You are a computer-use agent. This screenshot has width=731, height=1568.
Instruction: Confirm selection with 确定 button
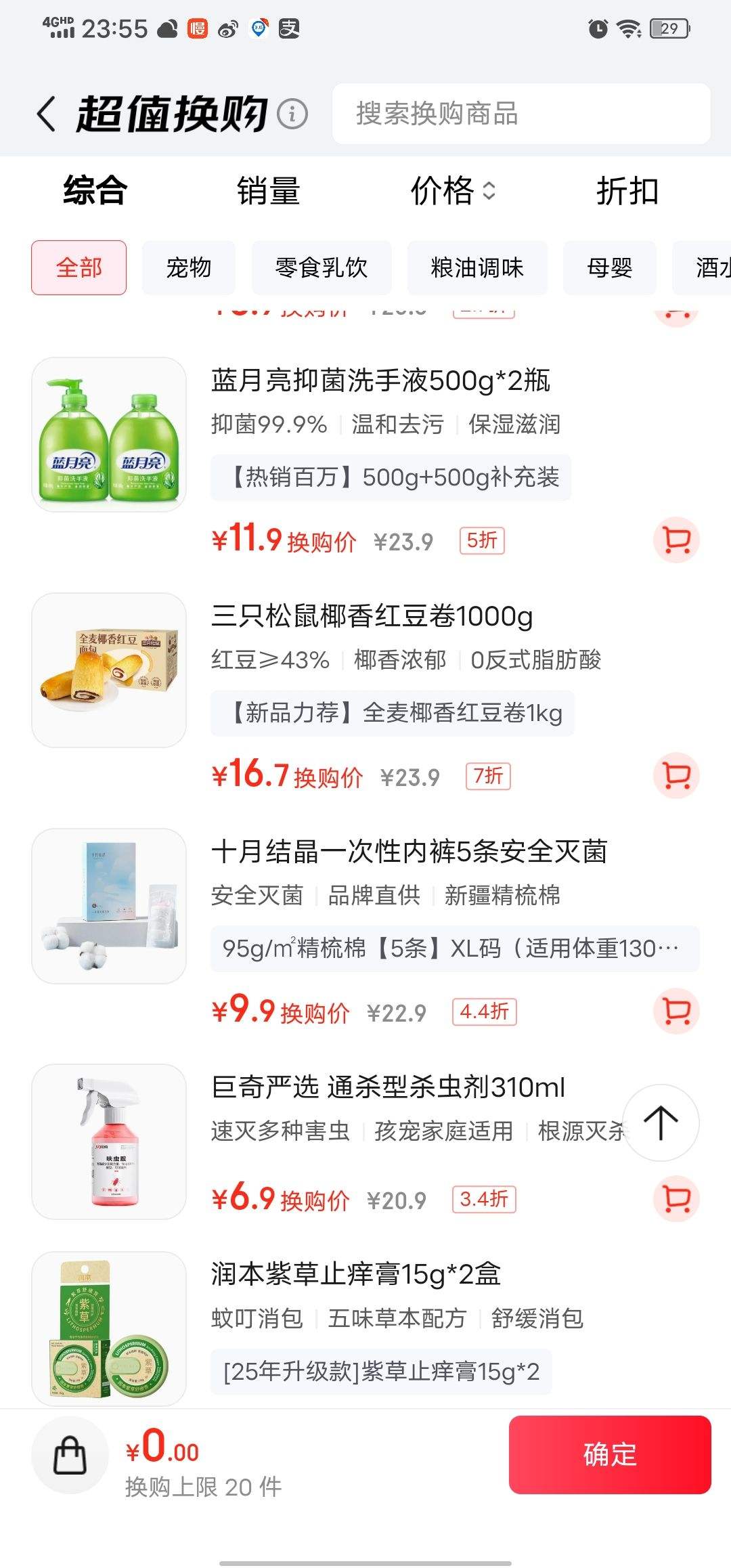tap(609, 1454)
